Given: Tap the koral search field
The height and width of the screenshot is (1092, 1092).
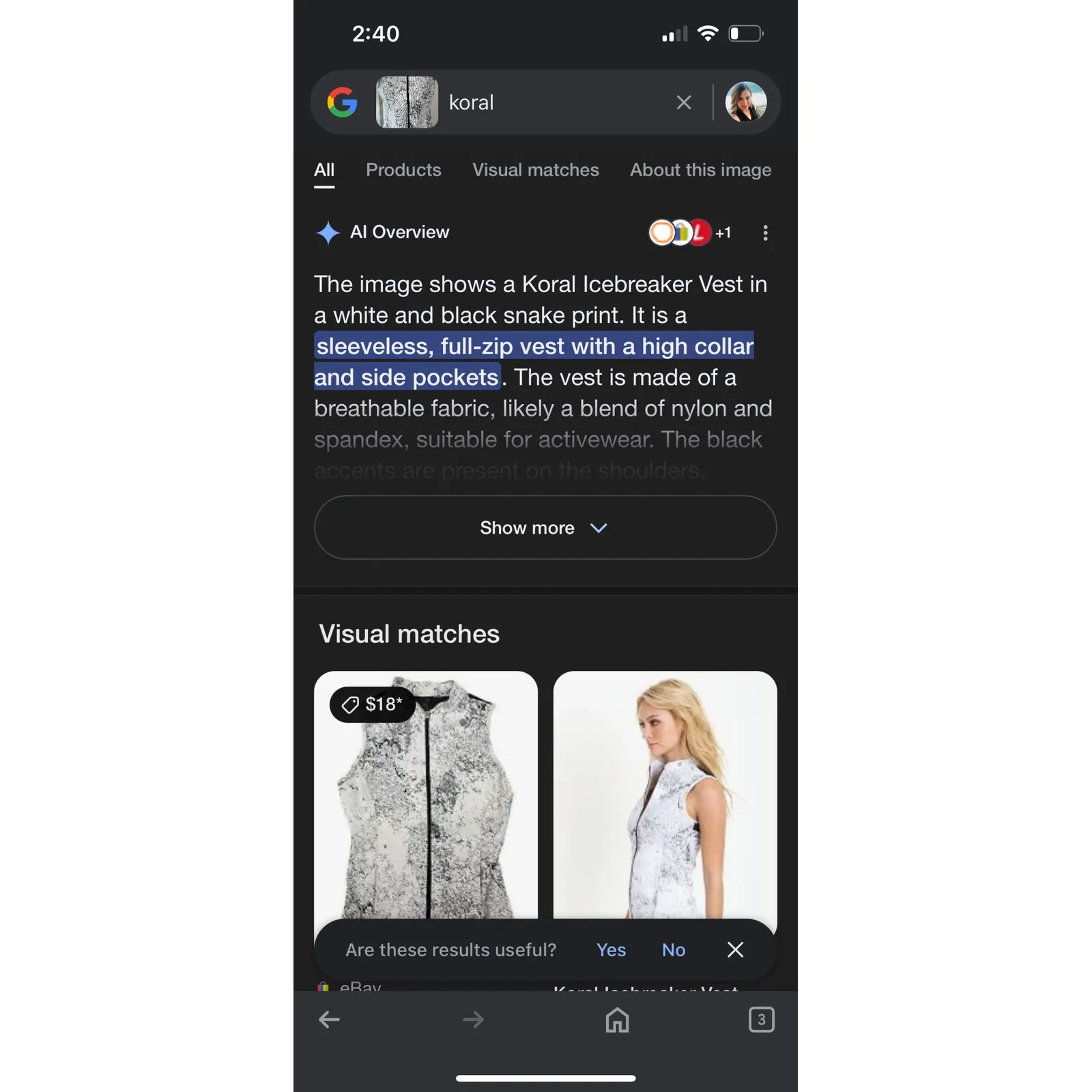Looking at the screenshot, I should (546, 102).
